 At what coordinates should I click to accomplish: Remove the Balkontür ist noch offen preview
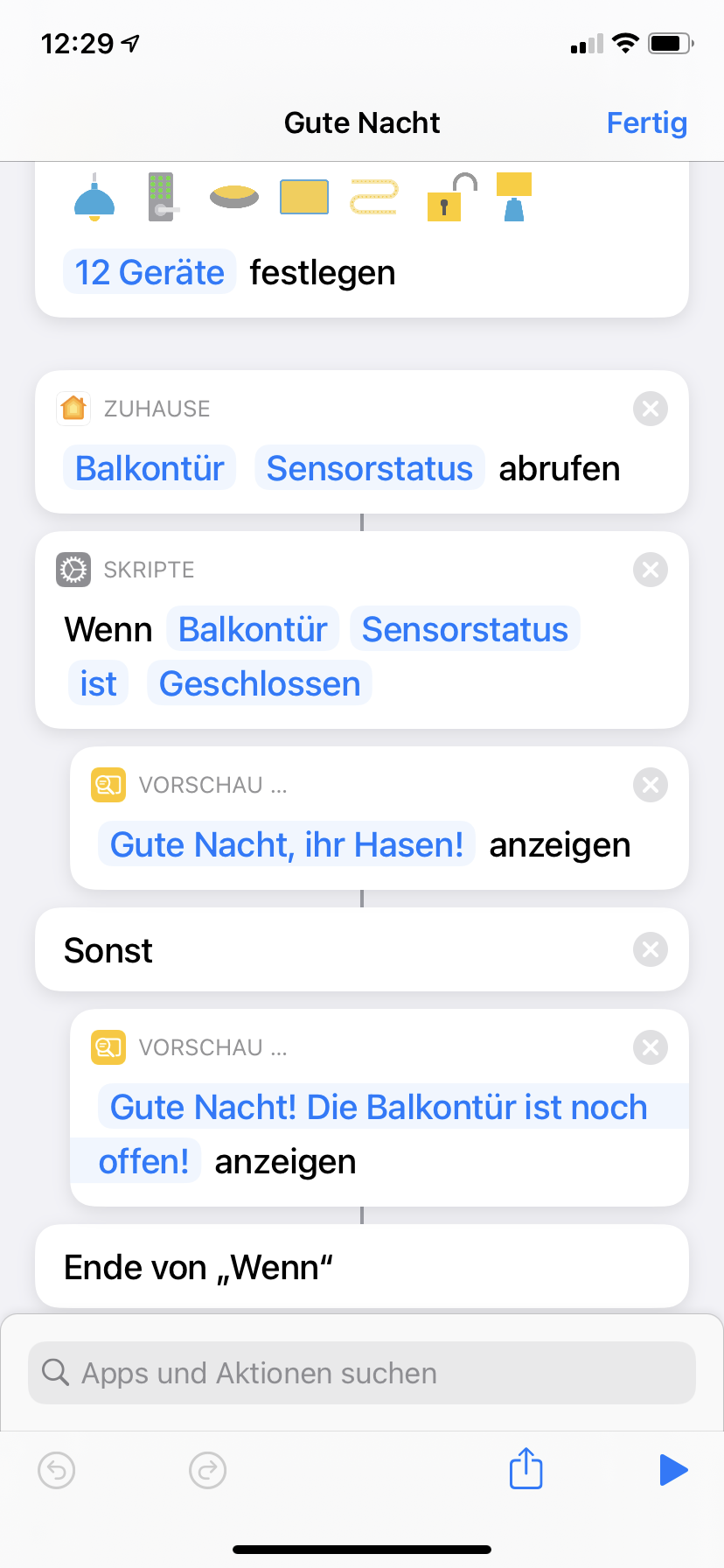[650, 1047]
